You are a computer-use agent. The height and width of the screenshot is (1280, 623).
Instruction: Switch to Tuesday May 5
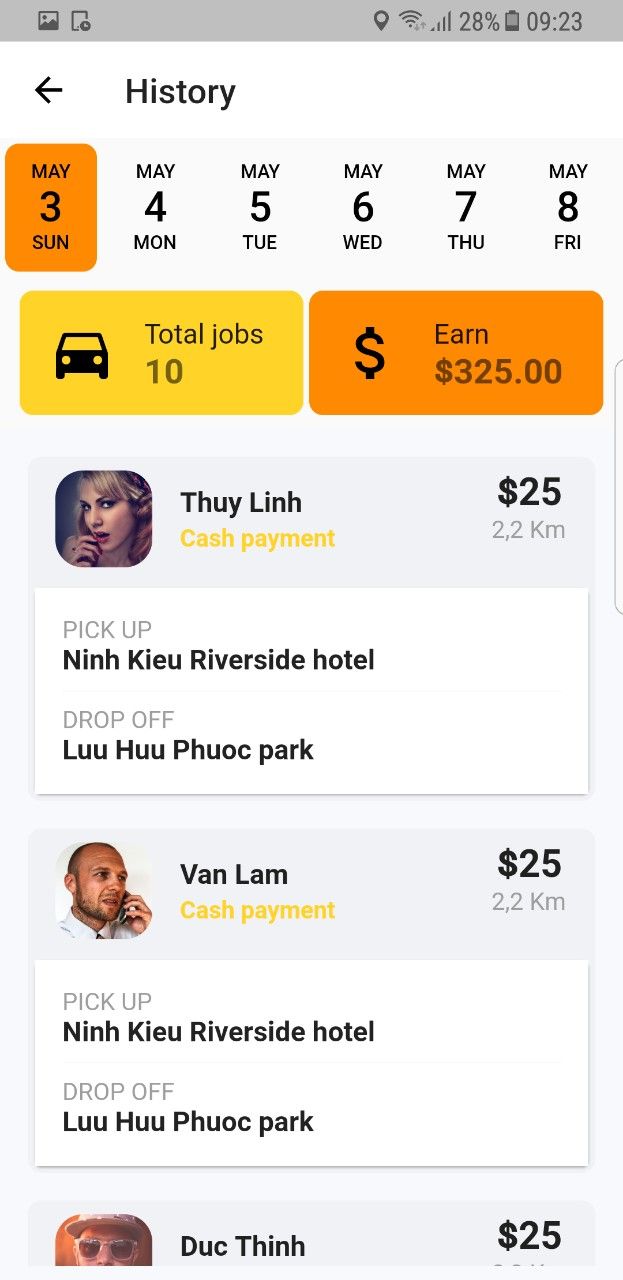[260, 207]
